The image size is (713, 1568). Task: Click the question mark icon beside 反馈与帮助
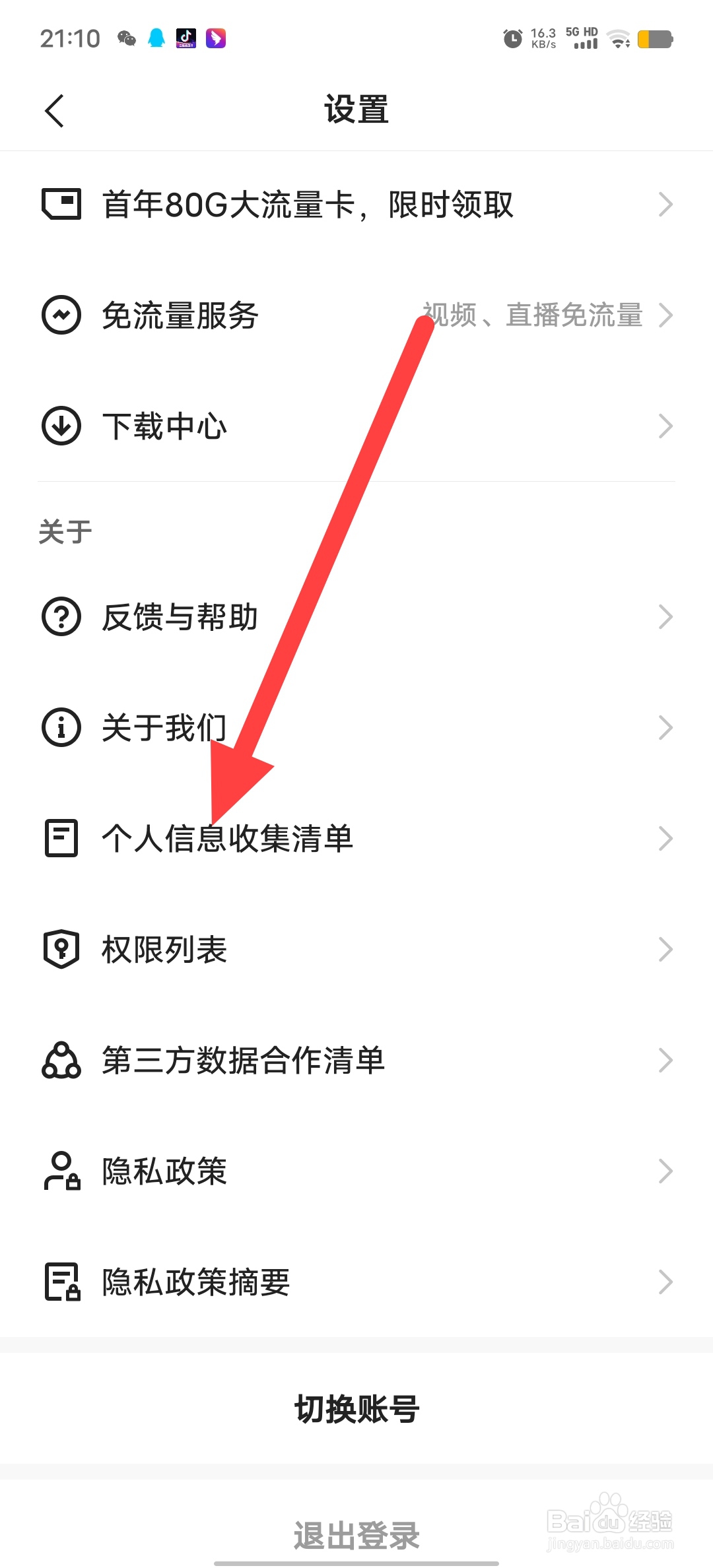[x=61, y=617]
